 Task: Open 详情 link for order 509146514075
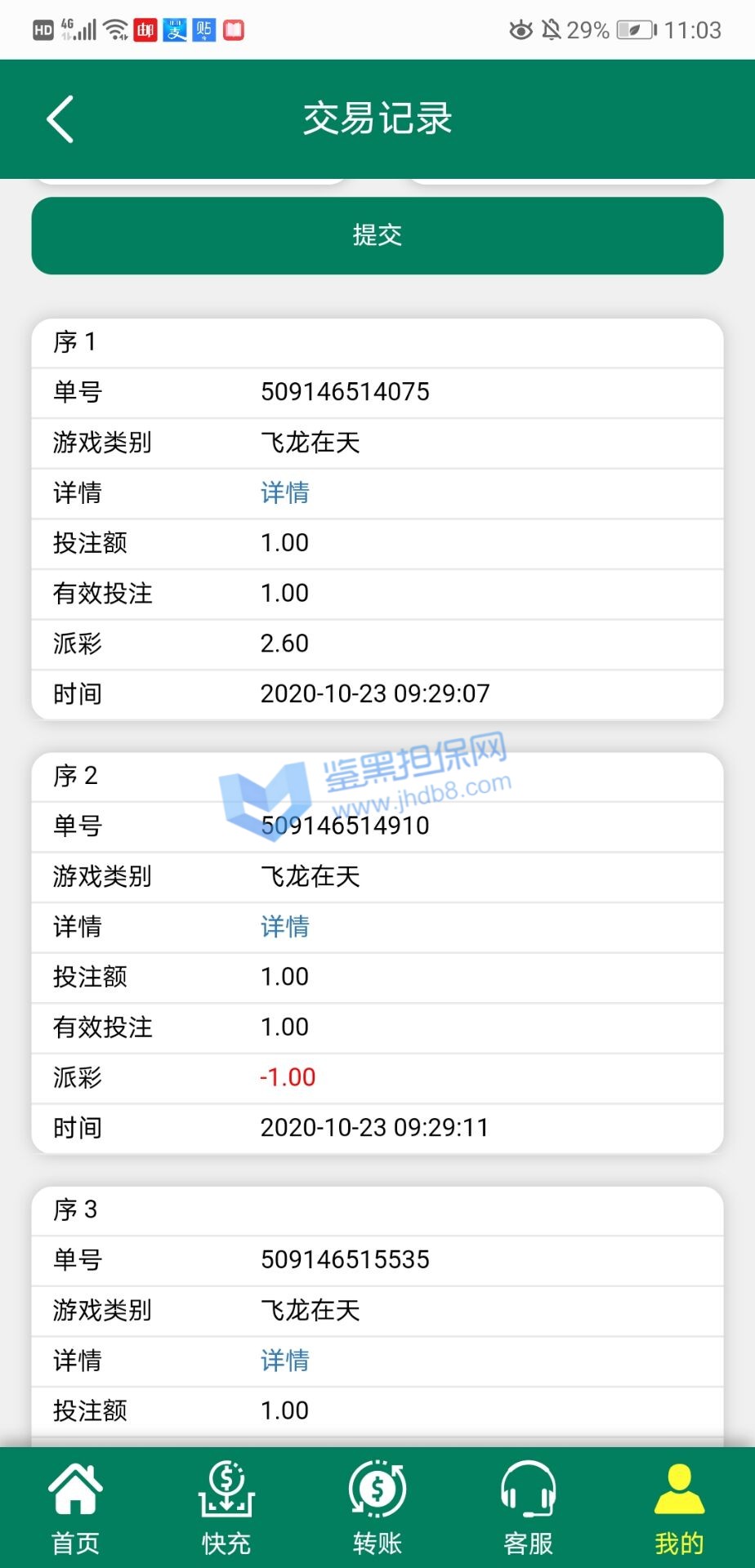(x=284, y=492)
